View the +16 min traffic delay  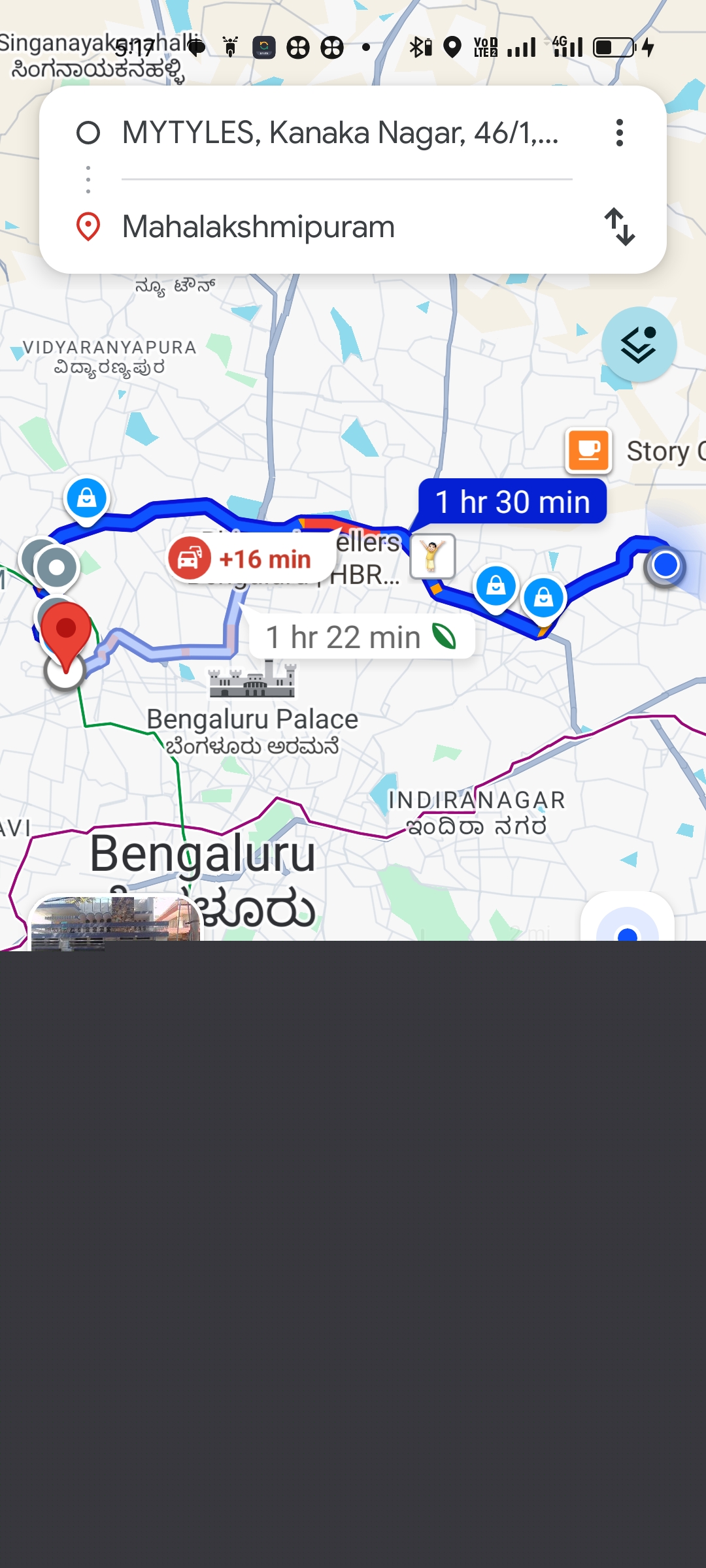[252, 559]
